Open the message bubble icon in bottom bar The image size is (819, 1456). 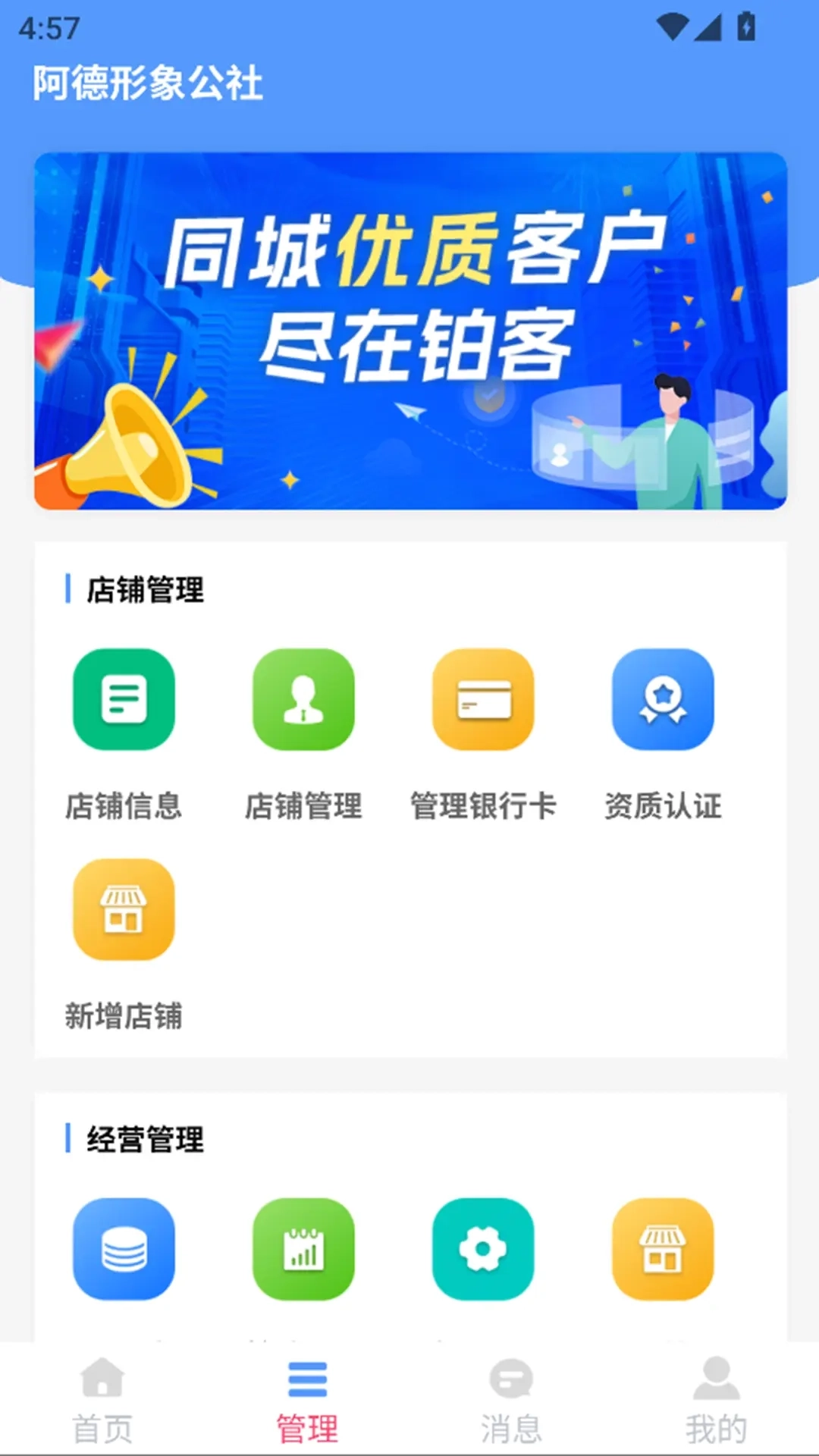511,1382
